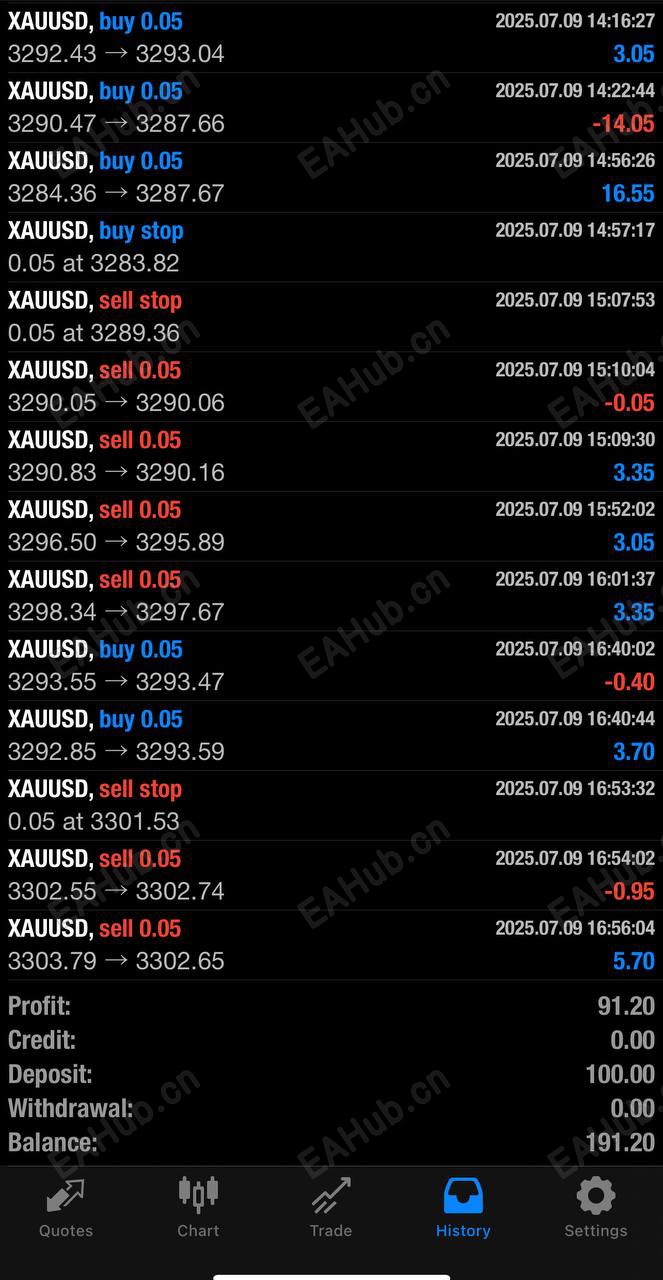Viewport: 663px width, 1280px height.
Task: Open the Chart tab
Action: (x=198, y=1208)
